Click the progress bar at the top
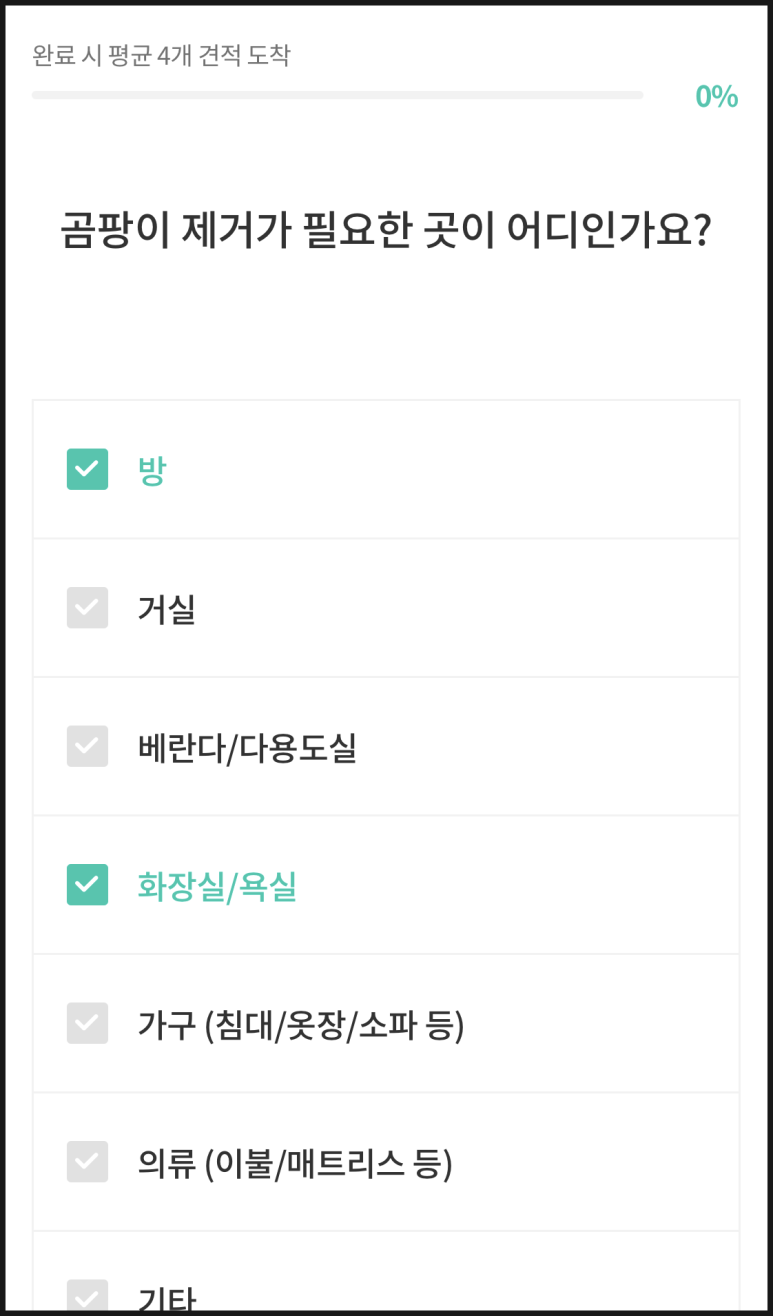Image resolution: width=773 pixels, height=1316 pixels. pos(338,95)
